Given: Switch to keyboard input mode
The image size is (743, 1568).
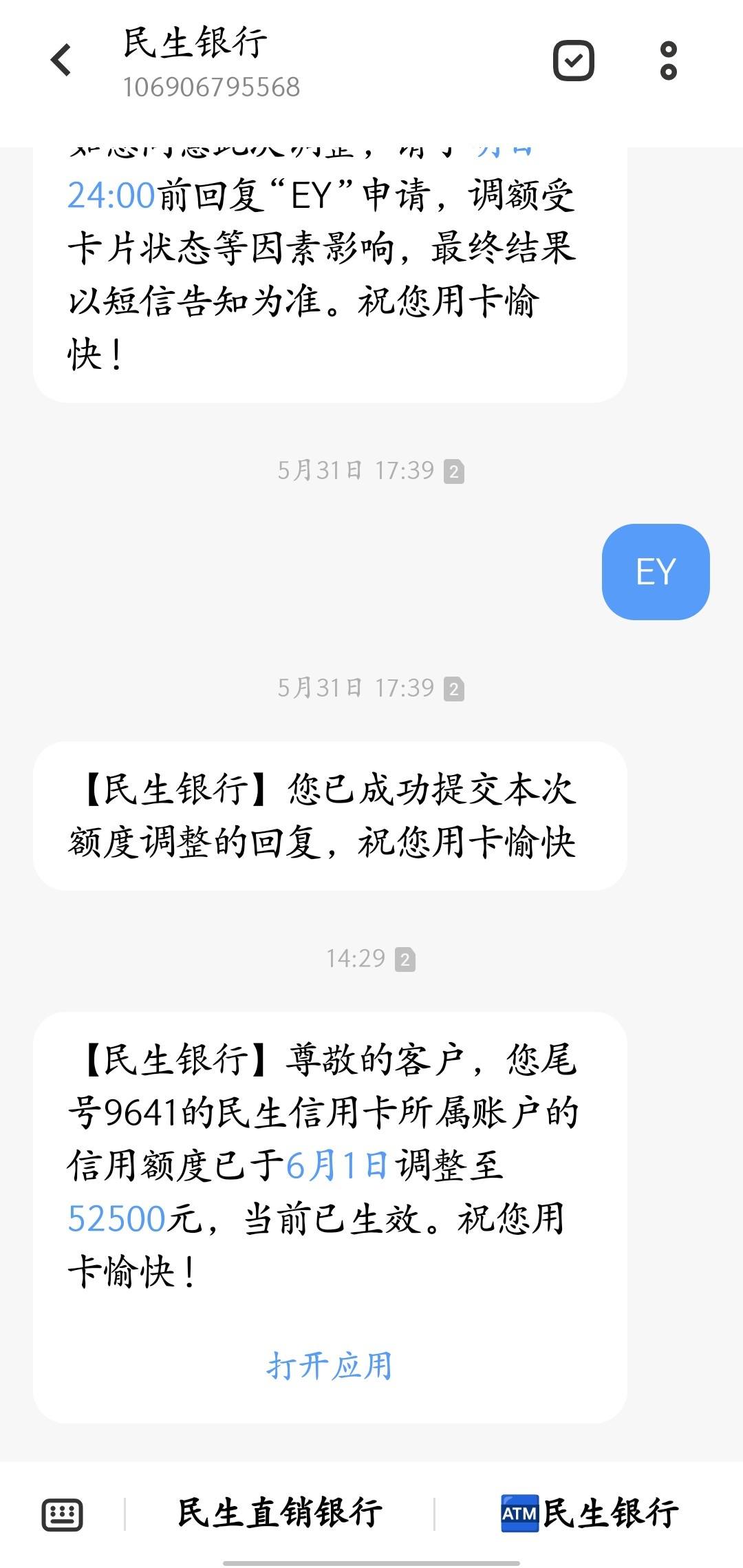Looking at the screenshot, I should tap(63, 1514).
